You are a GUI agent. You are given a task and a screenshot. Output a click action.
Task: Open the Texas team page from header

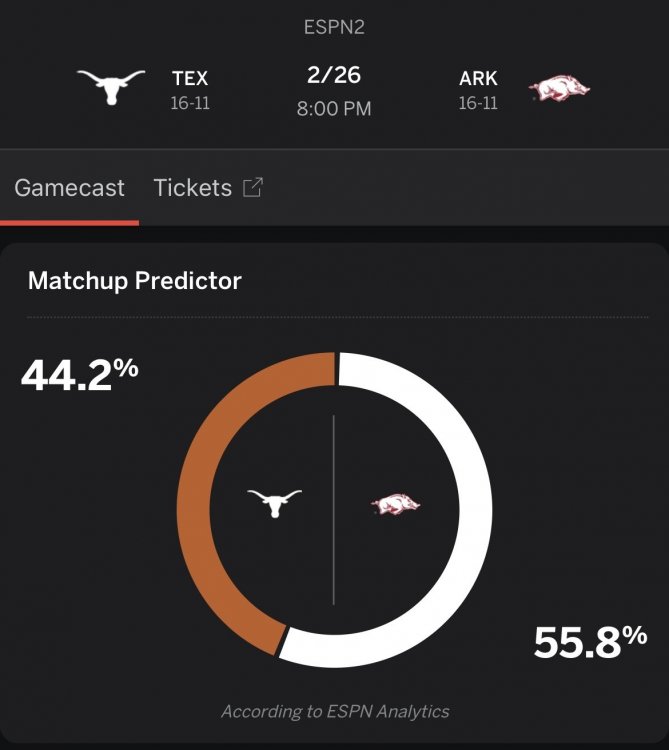[x=111, y=88]
